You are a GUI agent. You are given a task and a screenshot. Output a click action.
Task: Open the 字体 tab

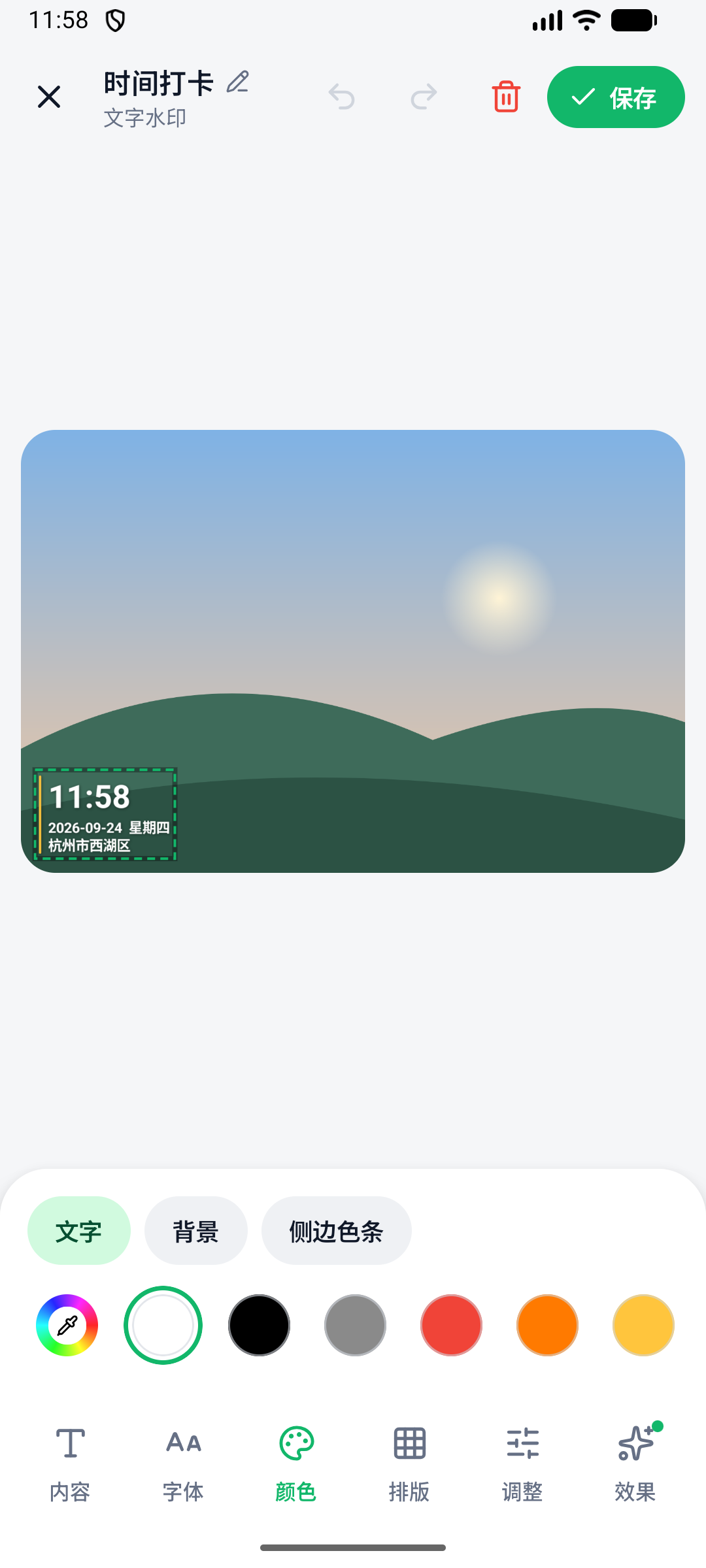(183, 1463)
